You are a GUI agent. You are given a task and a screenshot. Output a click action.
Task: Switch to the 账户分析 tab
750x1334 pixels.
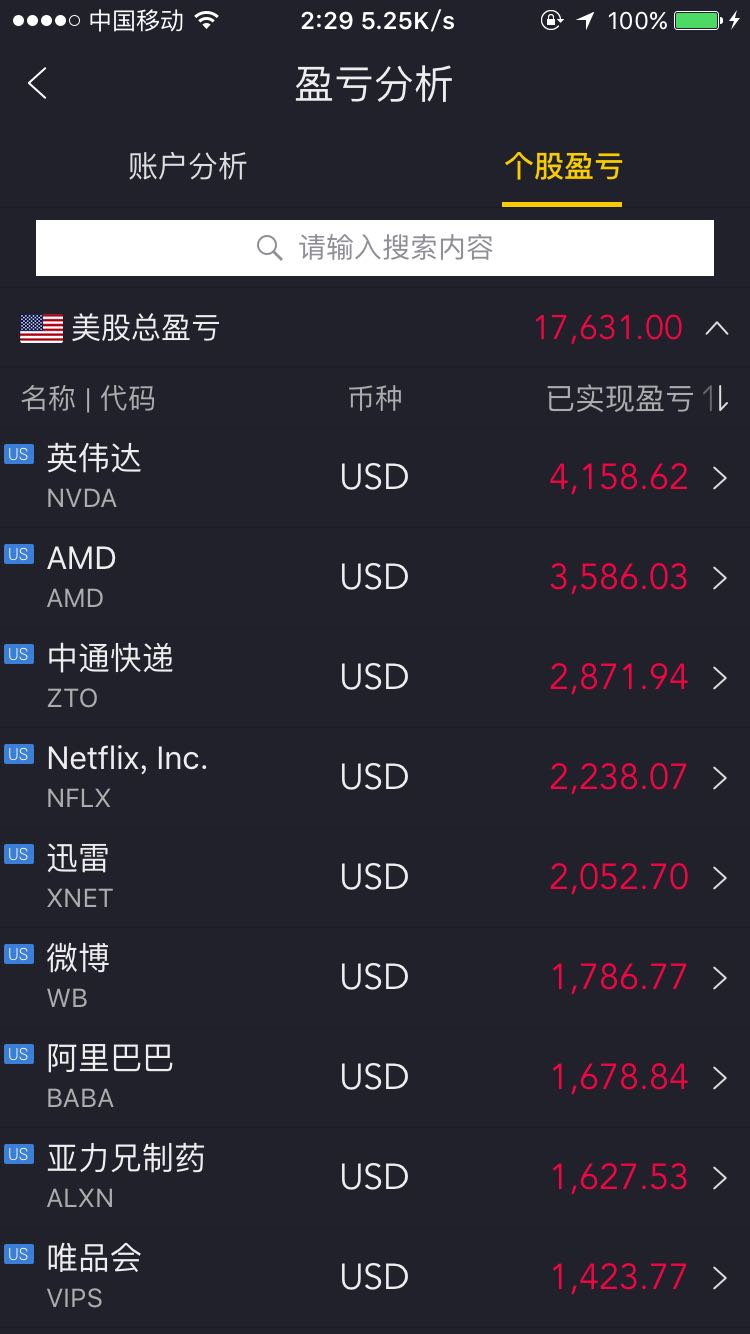pyautogui.click(x=187, y=166)
